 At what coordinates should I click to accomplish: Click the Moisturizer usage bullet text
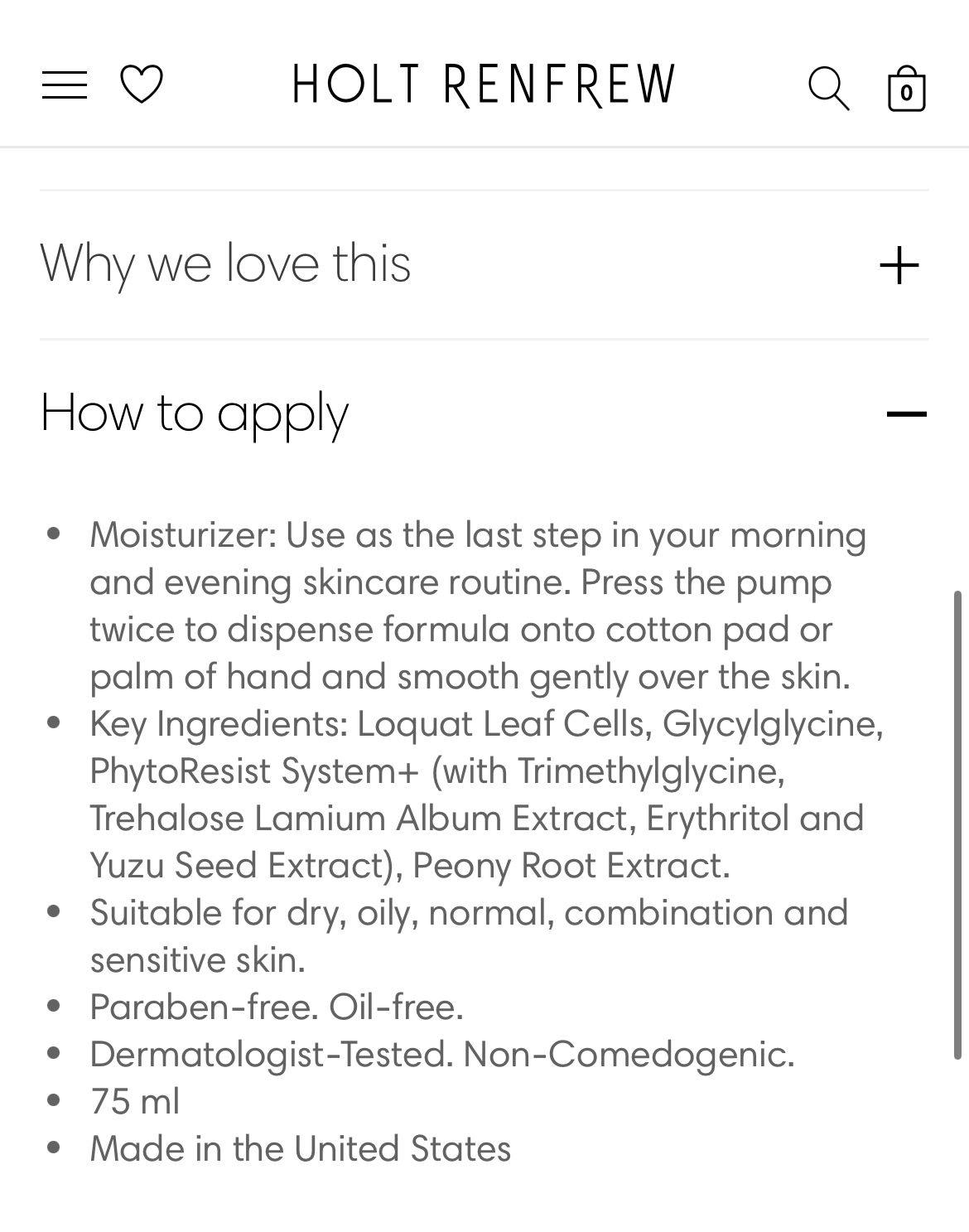pos(479,605)
